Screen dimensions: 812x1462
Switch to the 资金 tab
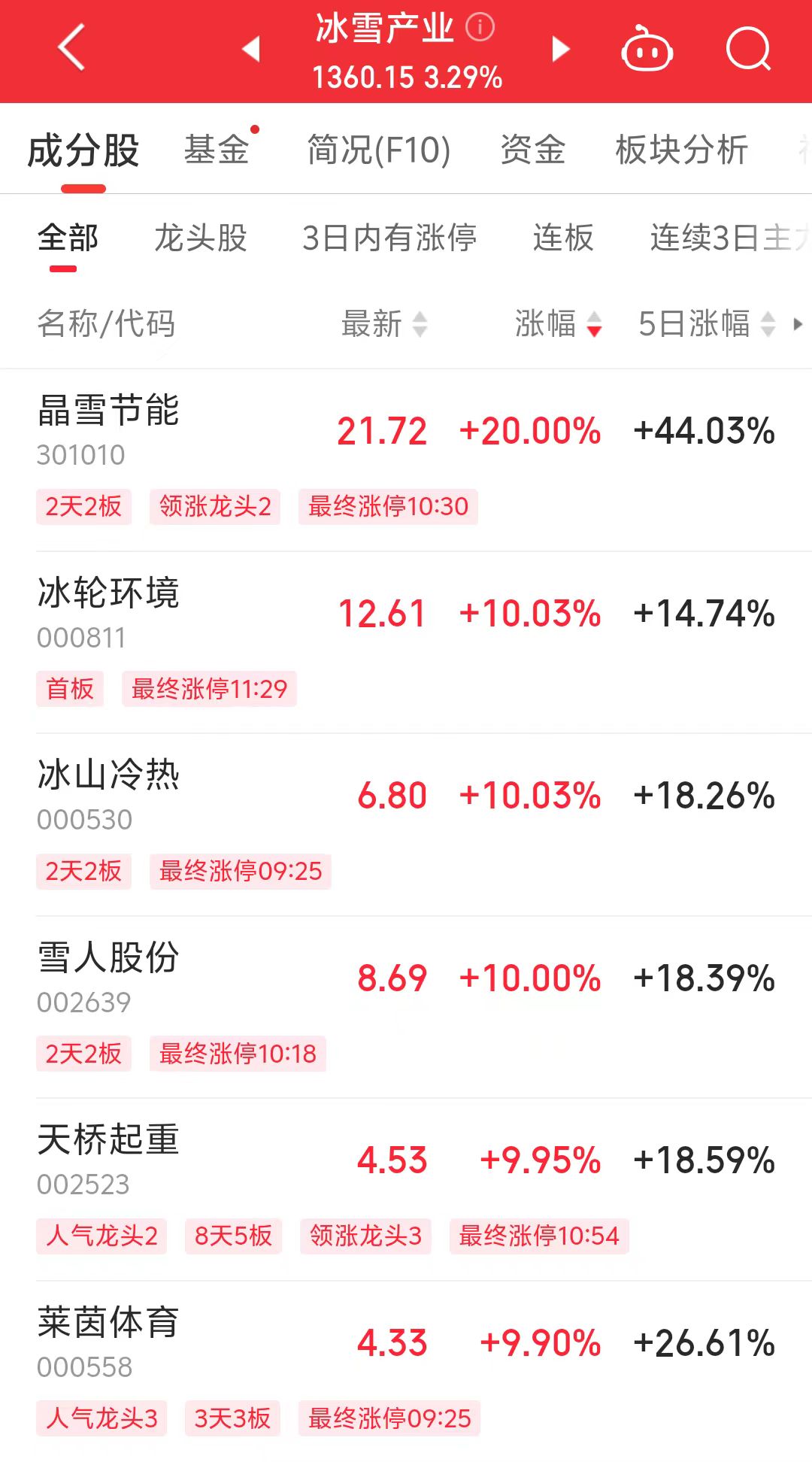pyautogui.click(x=533, y=150)
